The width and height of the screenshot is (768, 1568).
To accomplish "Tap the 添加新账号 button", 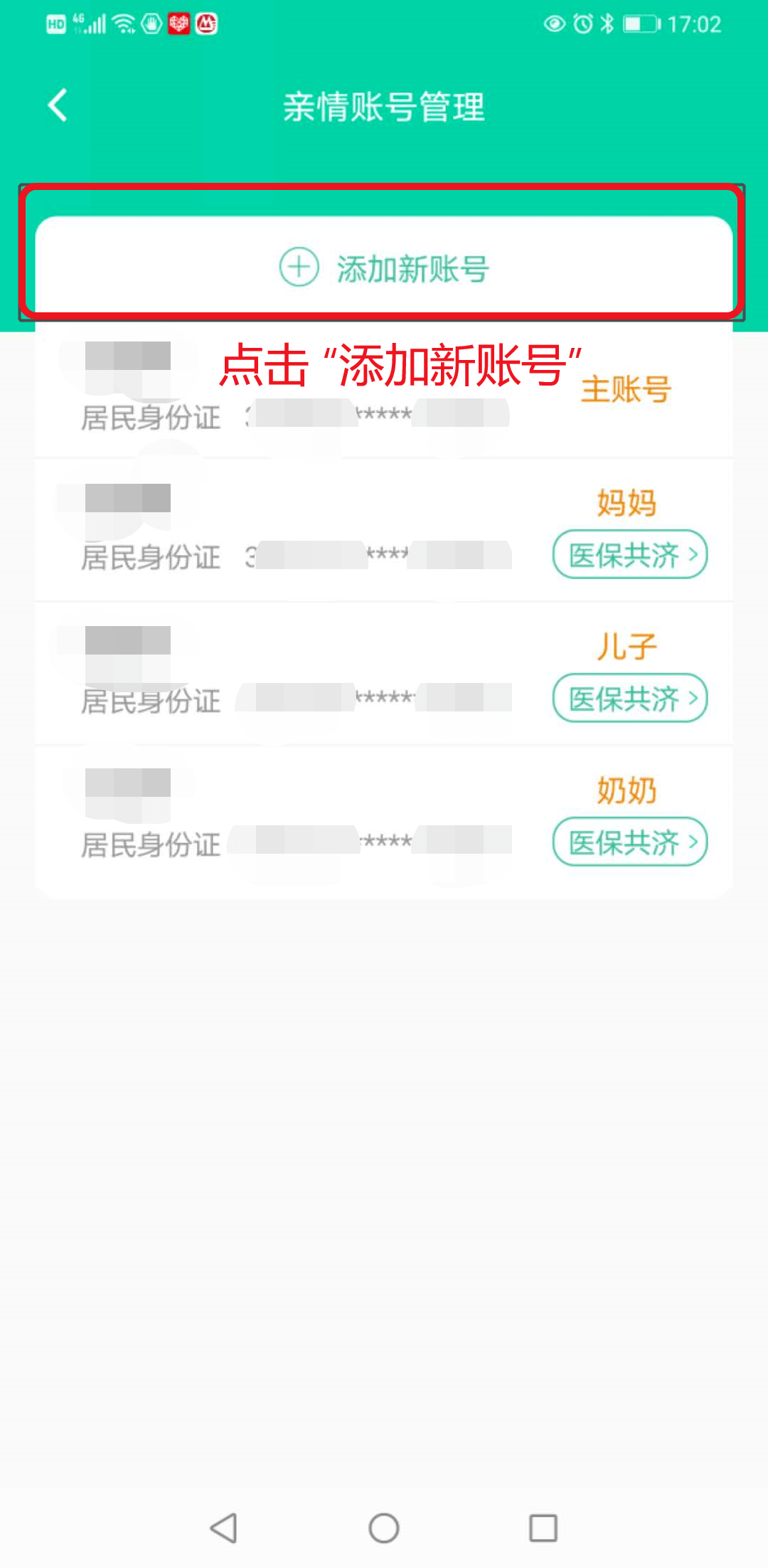I will (x=384, y=269).
